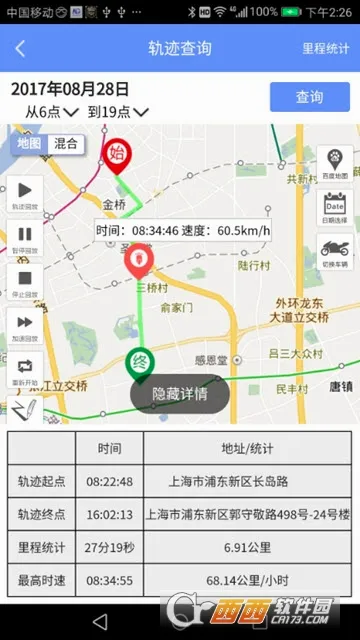Tap the green 终 end marker
360x640 pixels.
pos(140,365)
